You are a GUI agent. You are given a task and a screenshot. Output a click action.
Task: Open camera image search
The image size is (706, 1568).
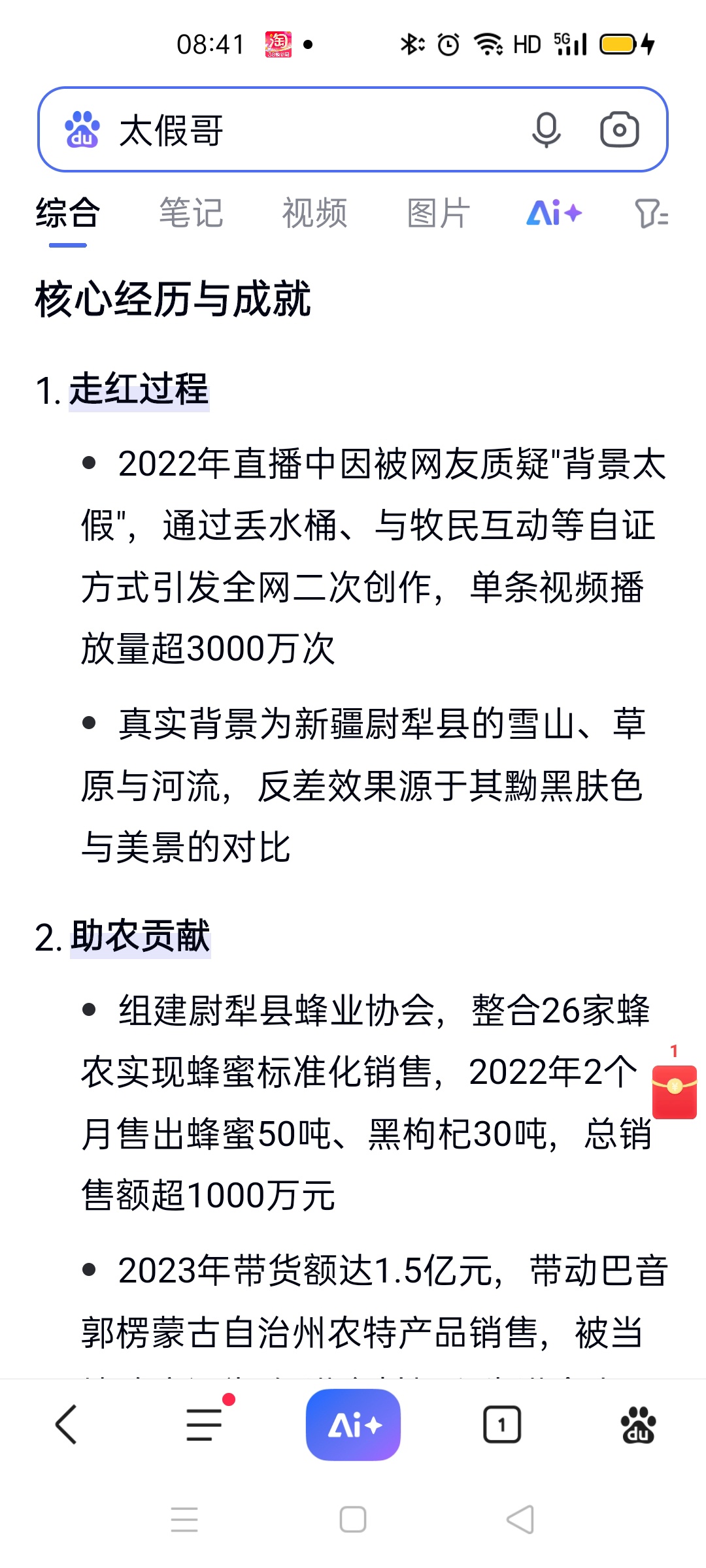coord(619,129)
